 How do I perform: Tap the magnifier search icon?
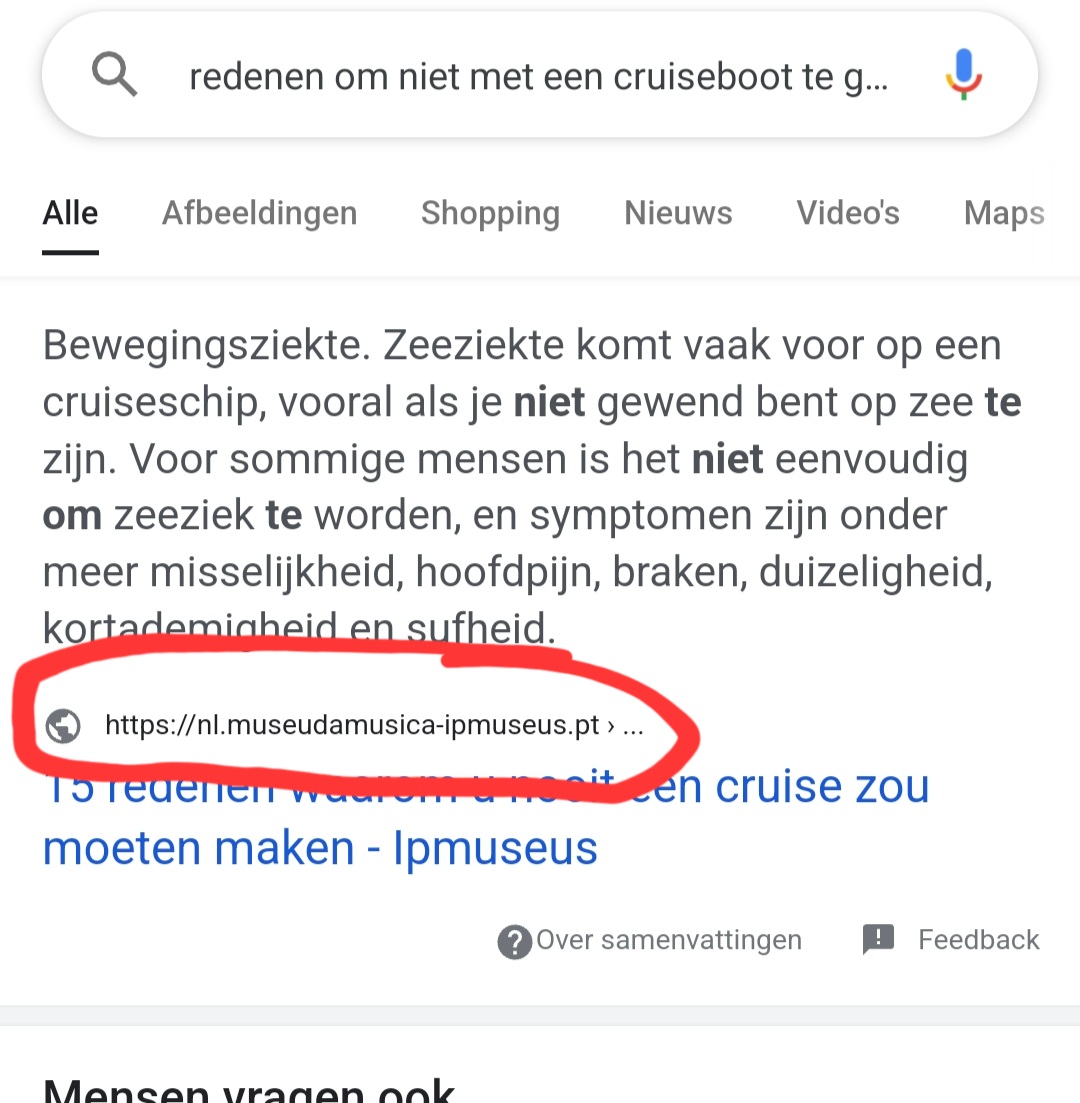(114, 75)
